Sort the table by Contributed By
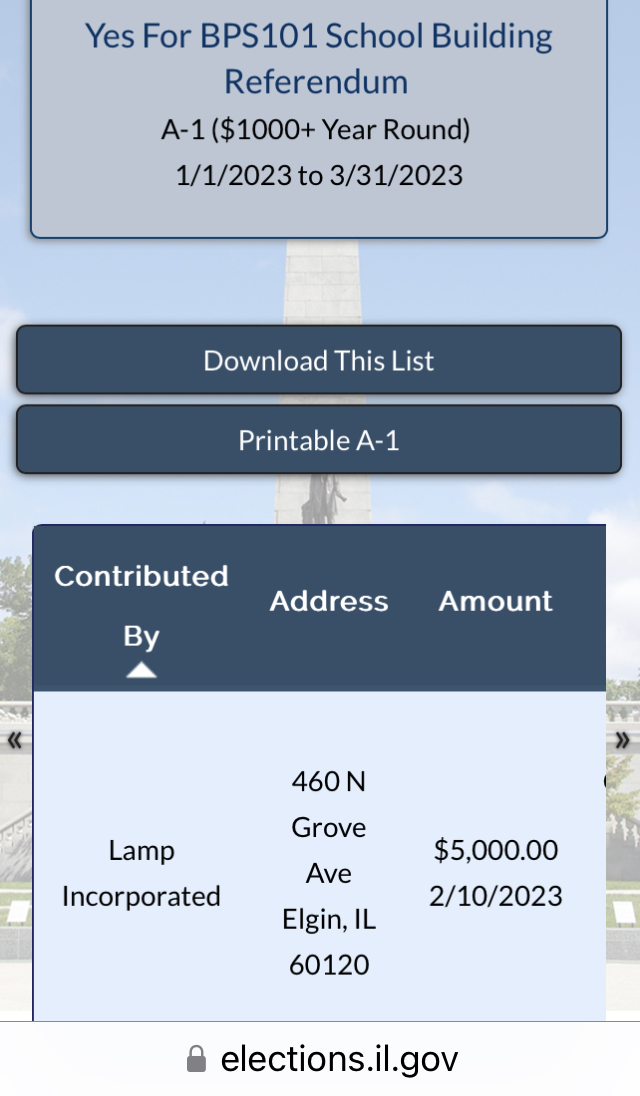This screenshot has width=640, height=1096. (x=141, y=606)
